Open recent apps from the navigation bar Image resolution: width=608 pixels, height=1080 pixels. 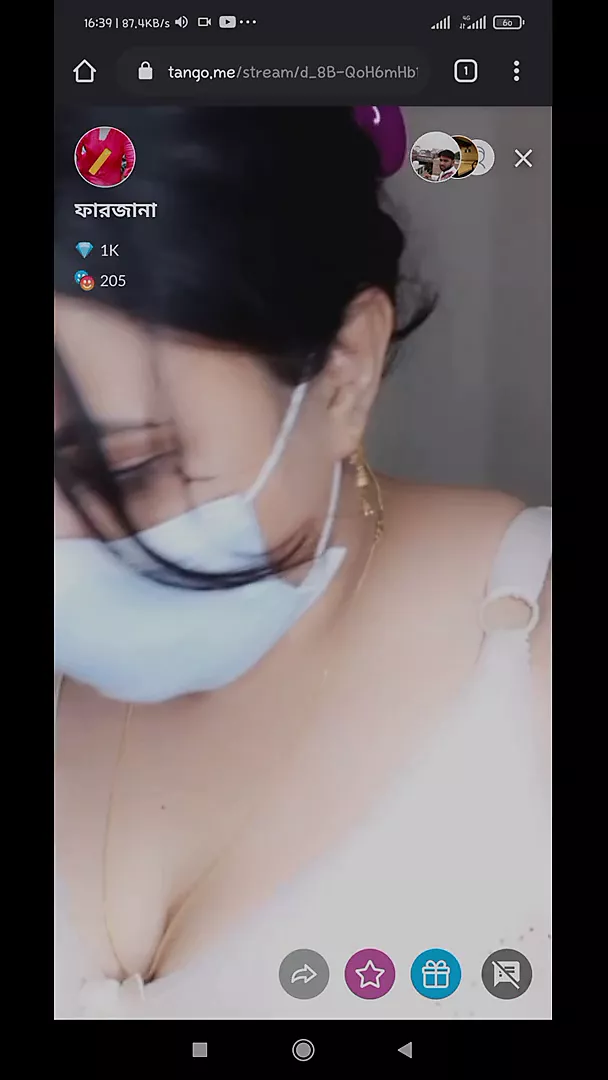tap(200, 1049)
